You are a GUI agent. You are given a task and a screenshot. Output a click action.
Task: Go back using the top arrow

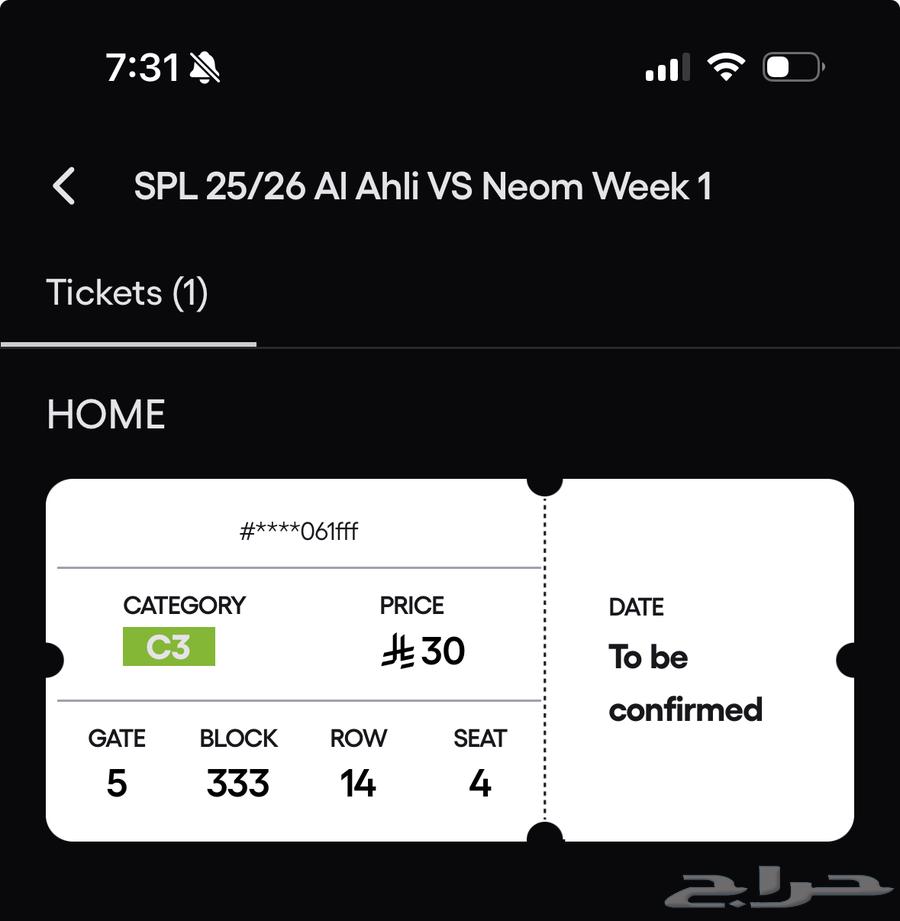tap(64, 186)
